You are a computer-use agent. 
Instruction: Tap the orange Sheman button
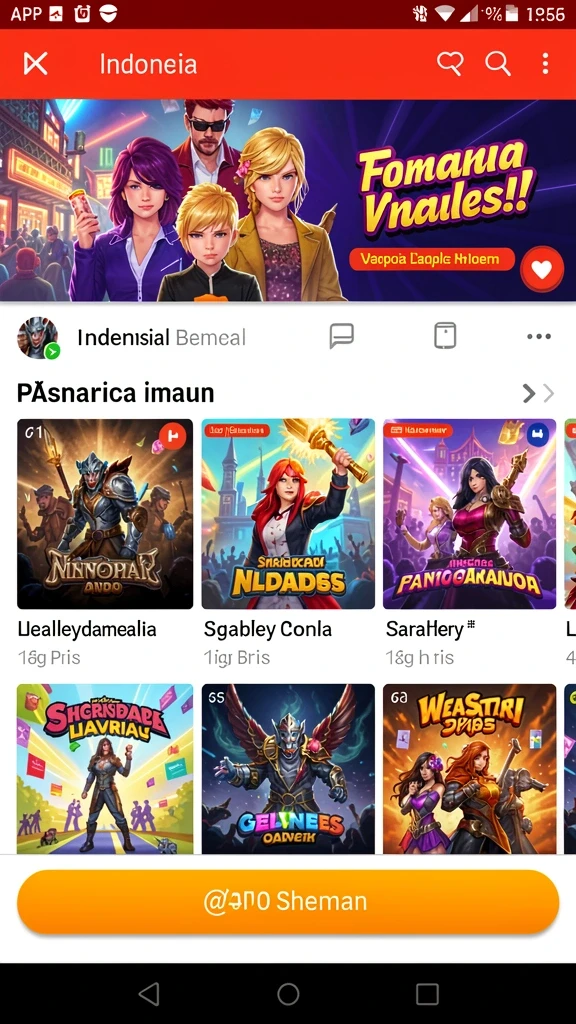[288, 902]
